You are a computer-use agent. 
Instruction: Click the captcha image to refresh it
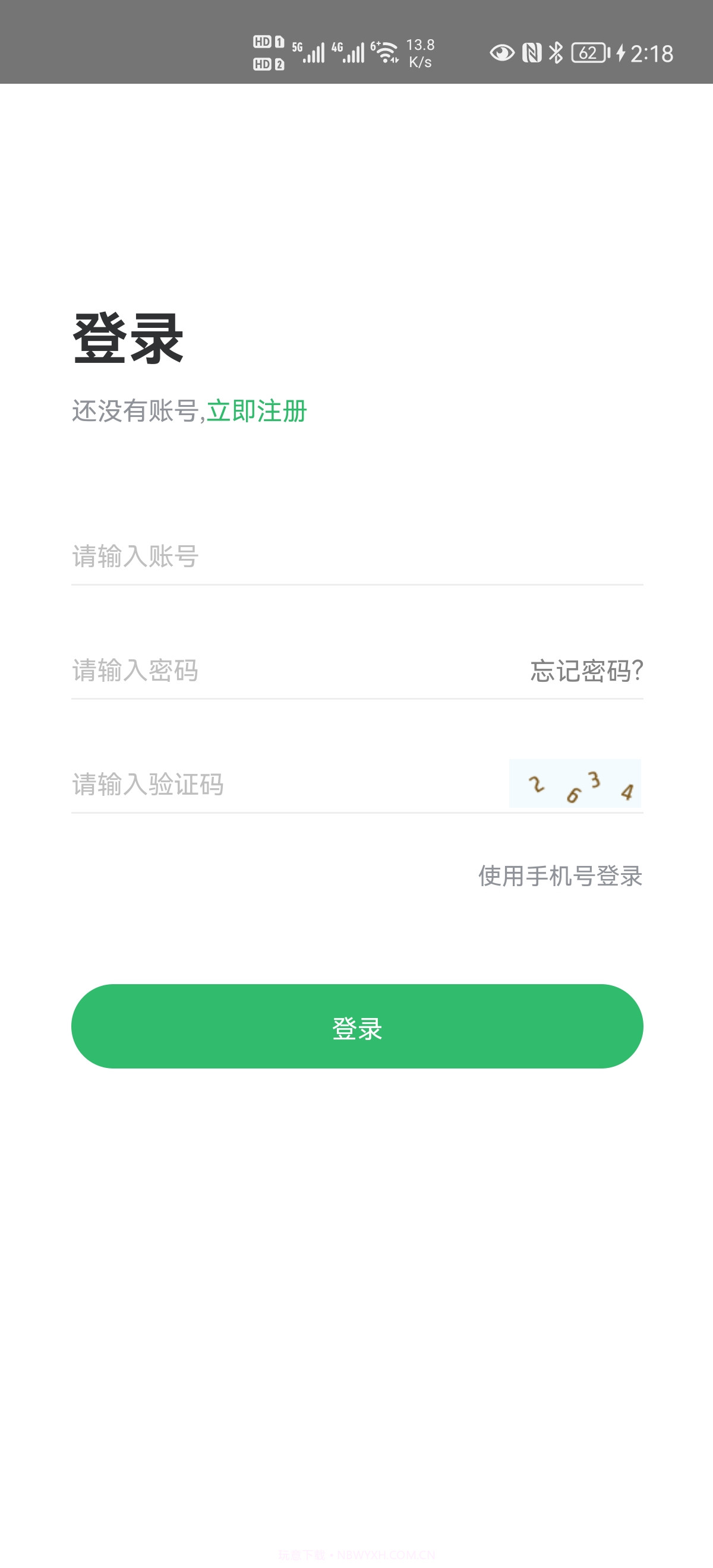pos(575,785)
